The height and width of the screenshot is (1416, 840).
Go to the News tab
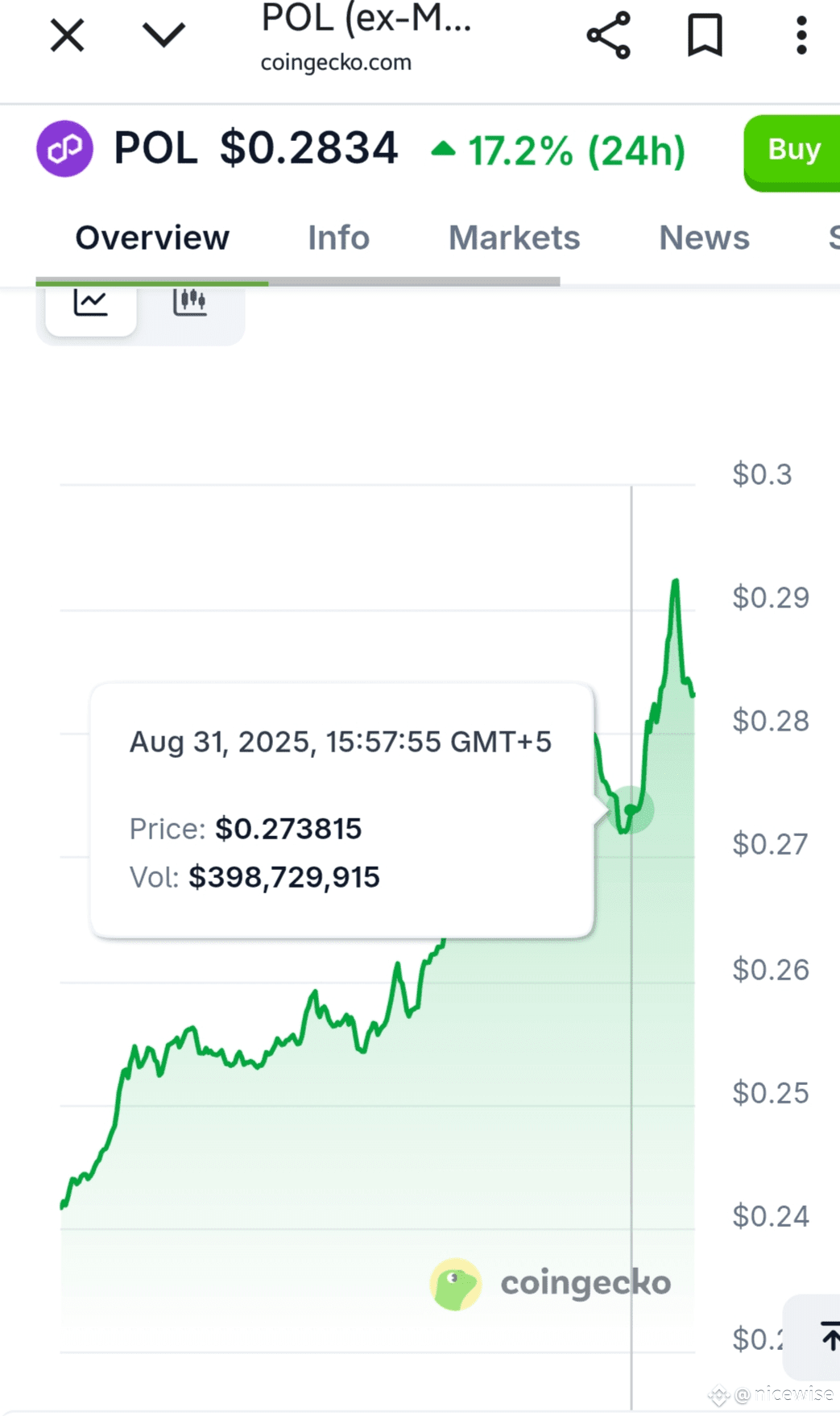click(704, 238)
